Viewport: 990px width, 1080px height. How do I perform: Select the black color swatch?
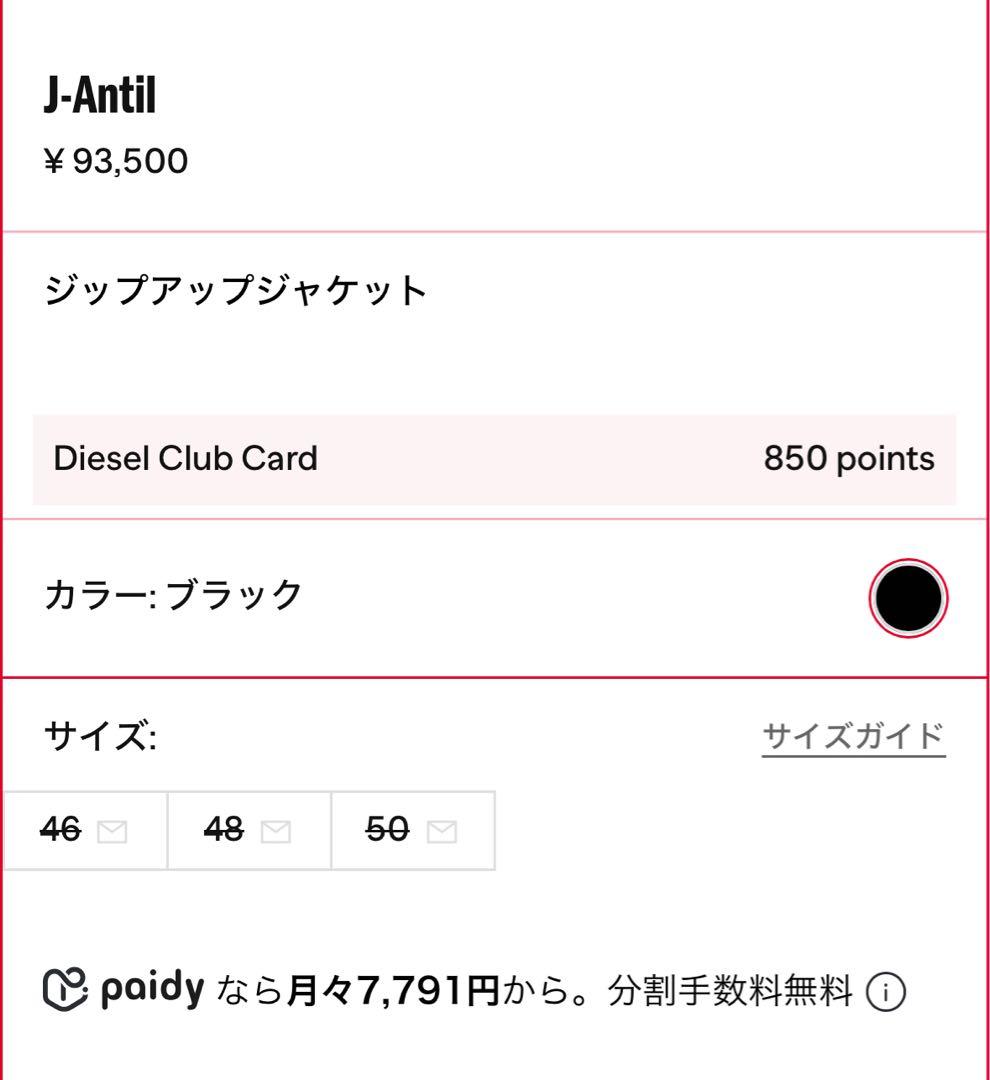pos(908,598)
